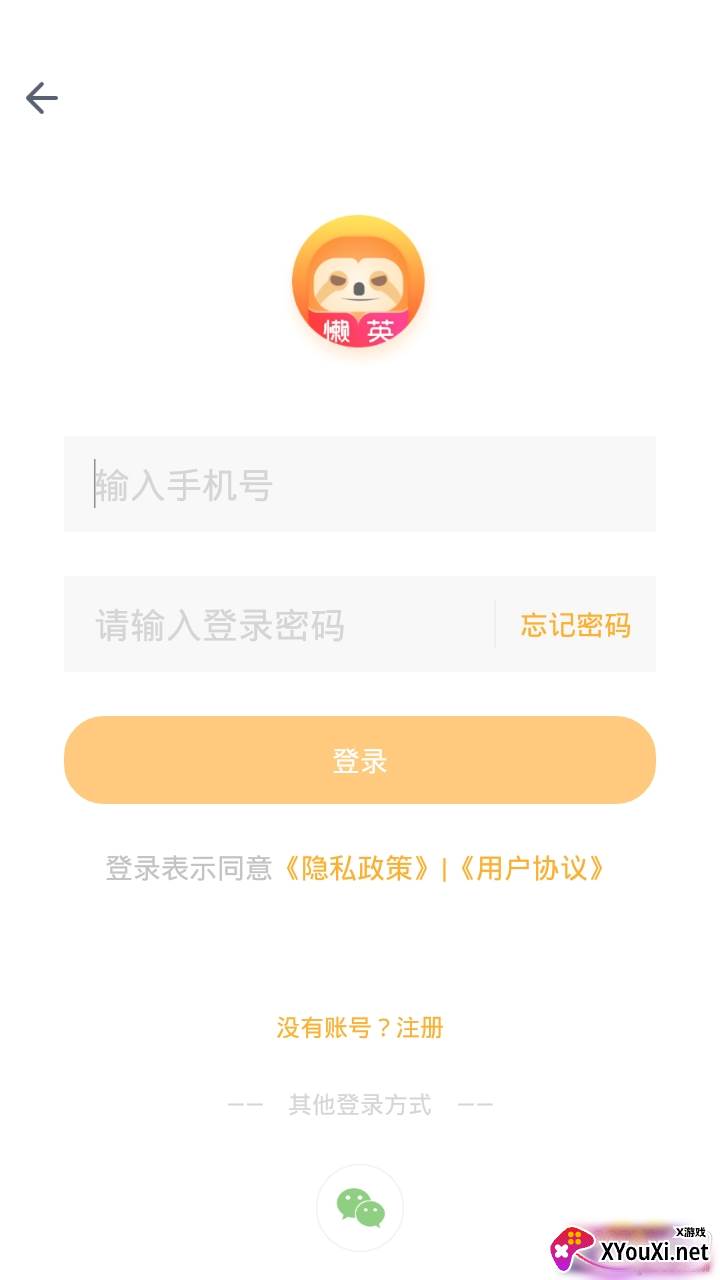The height and width of the screenshot is (1280, 720).
Task: Tap the 请输入登录密码 password field
Action: pyautogui.click(x=279, y=624)
